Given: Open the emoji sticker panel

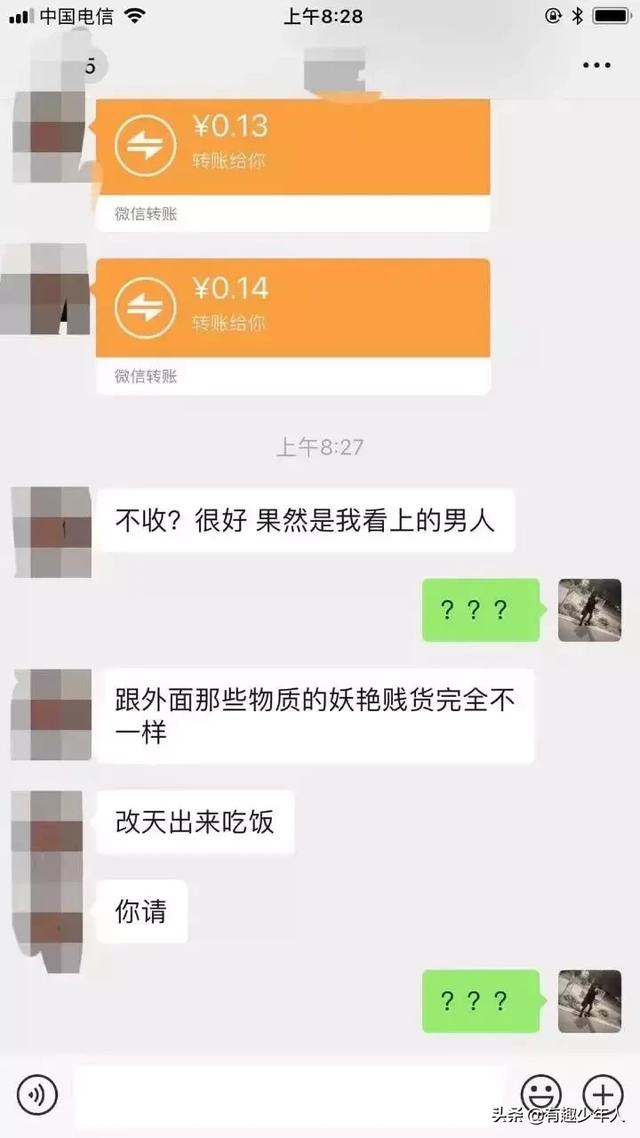Looking at the screenshot, I should tap(541, 1094).
